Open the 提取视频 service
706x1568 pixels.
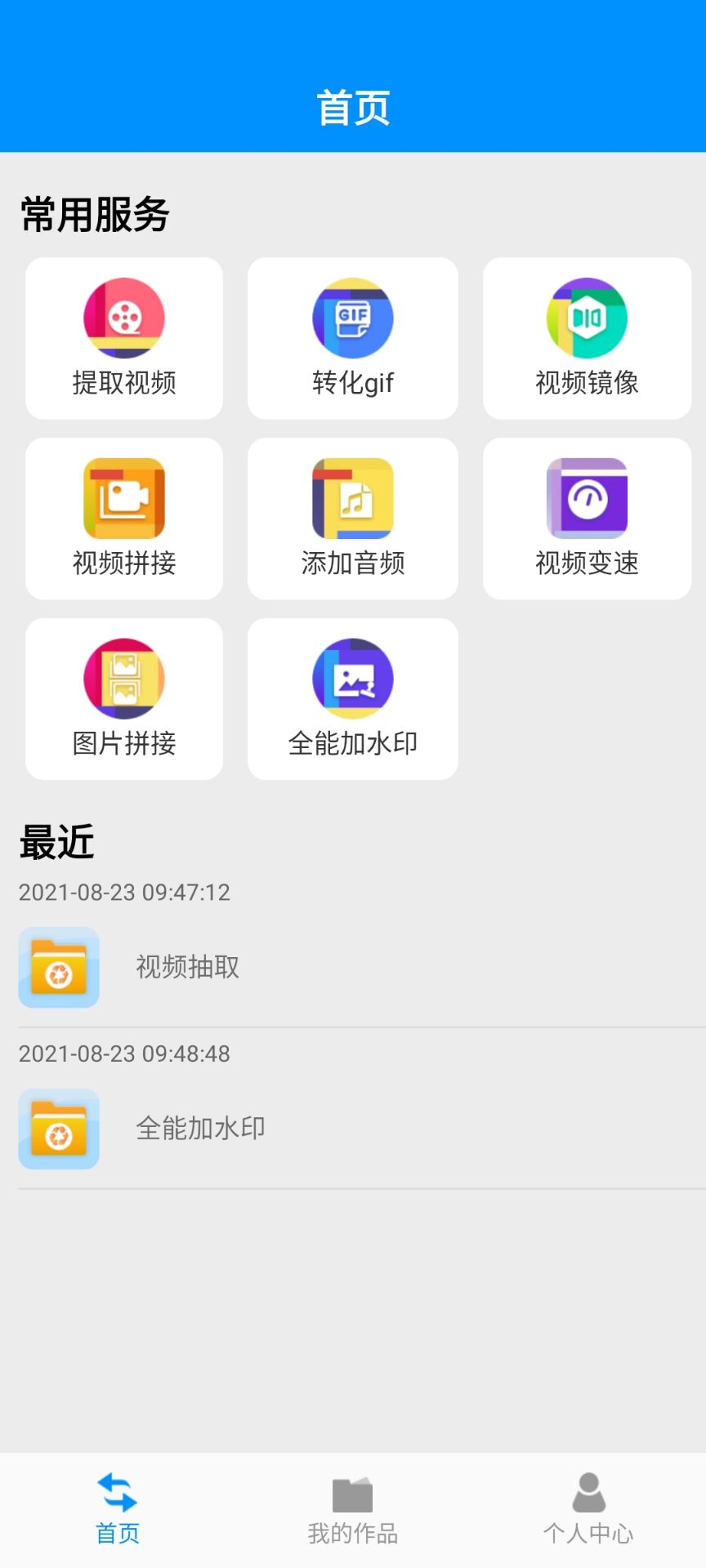click(124, 338)
